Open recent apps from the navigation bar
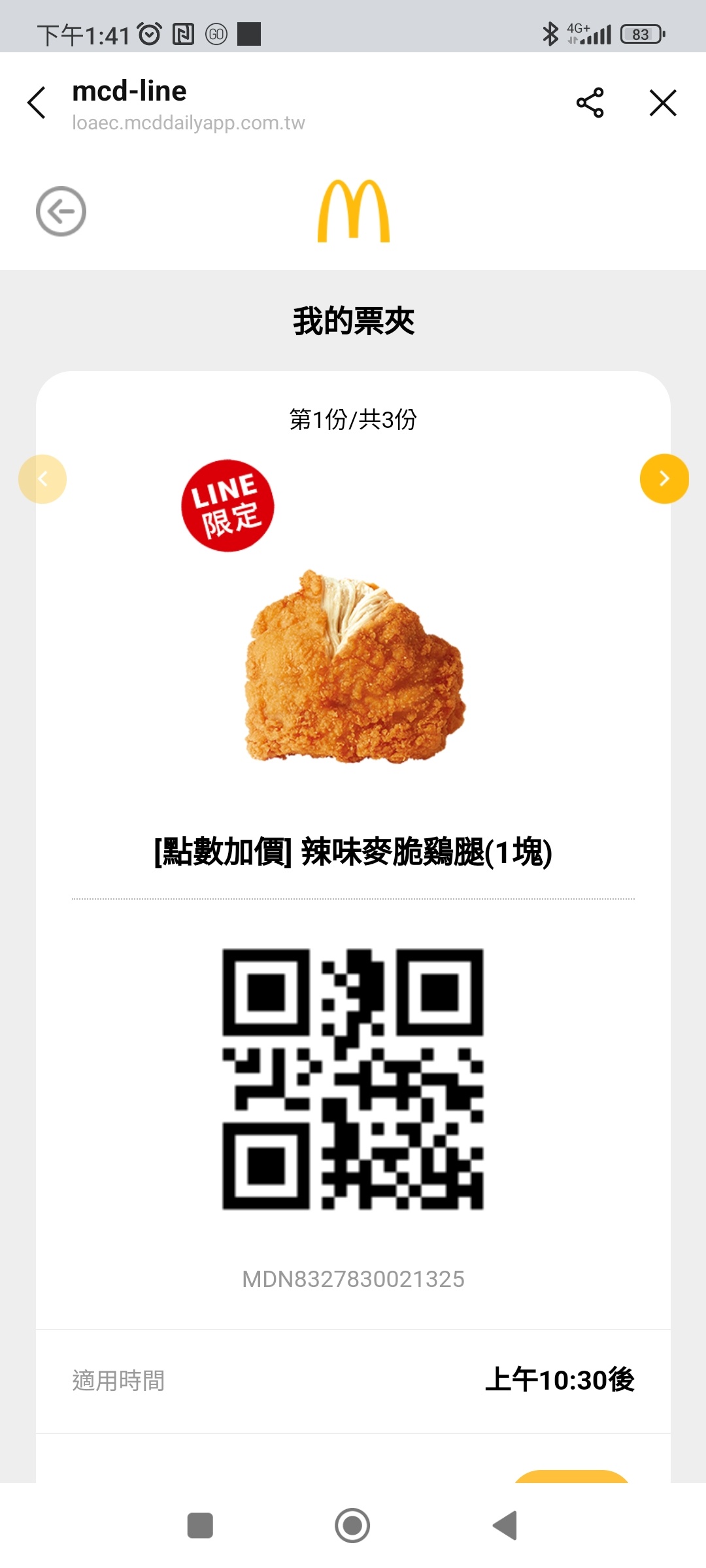This screenshot has height=1568, width=706. tap(200, 1526)
